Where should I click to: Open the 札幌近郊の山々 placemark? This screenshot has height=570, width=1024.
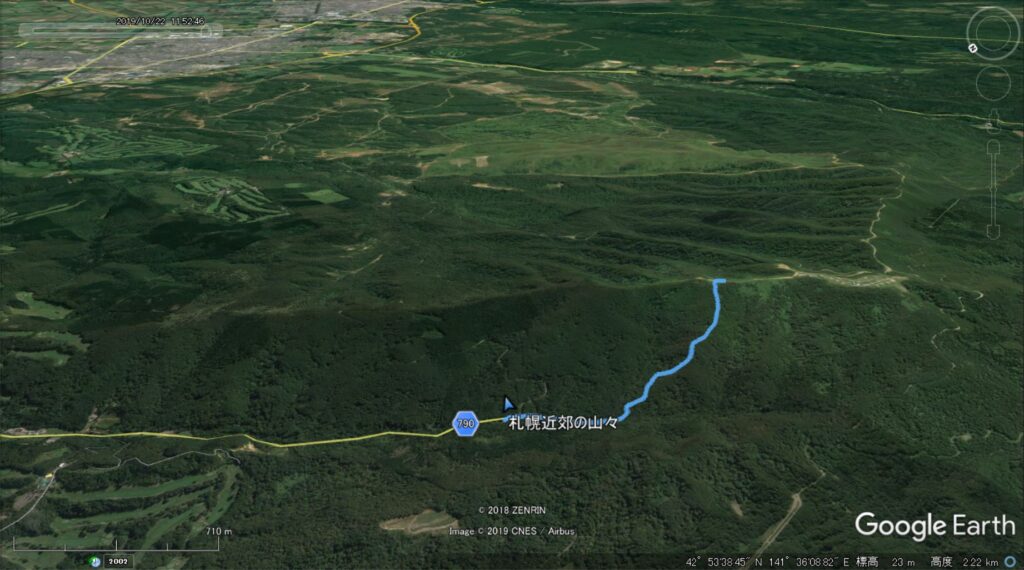(x=563, y=423)
